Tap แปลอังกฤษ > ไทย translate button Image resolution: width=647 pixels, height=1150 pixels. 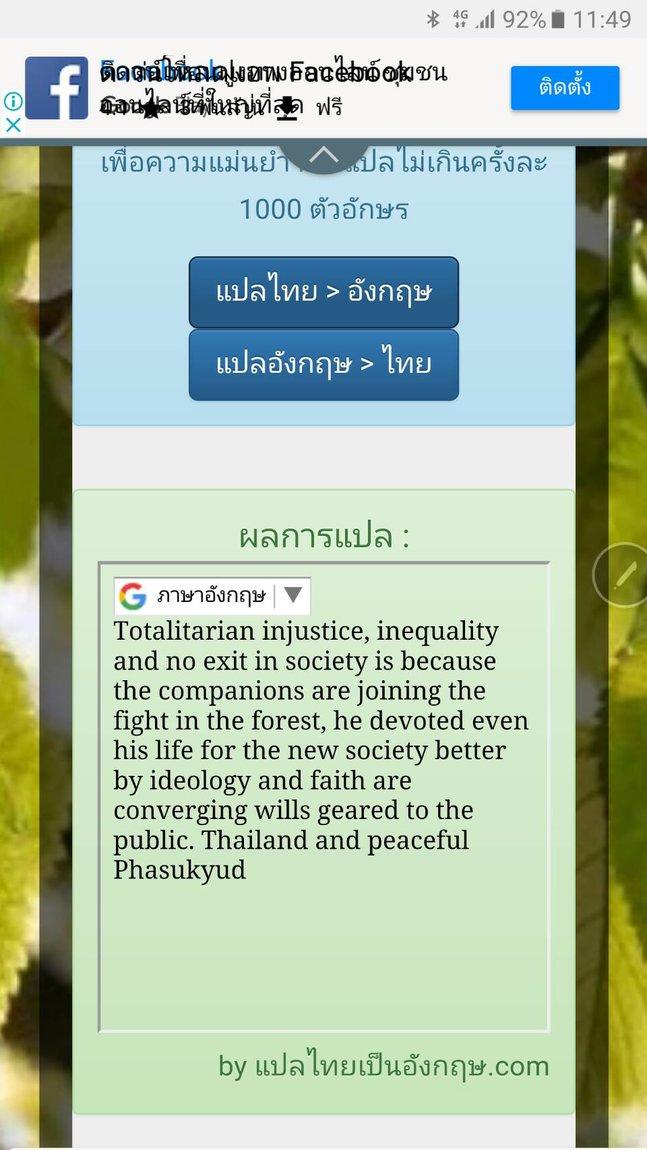[323, 364]
